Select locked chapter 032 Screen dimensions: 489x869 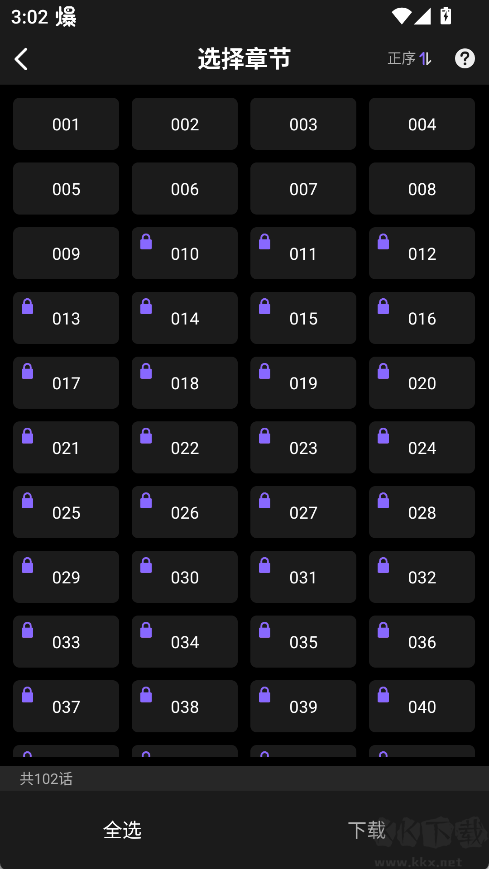click(x=422, y=577)
